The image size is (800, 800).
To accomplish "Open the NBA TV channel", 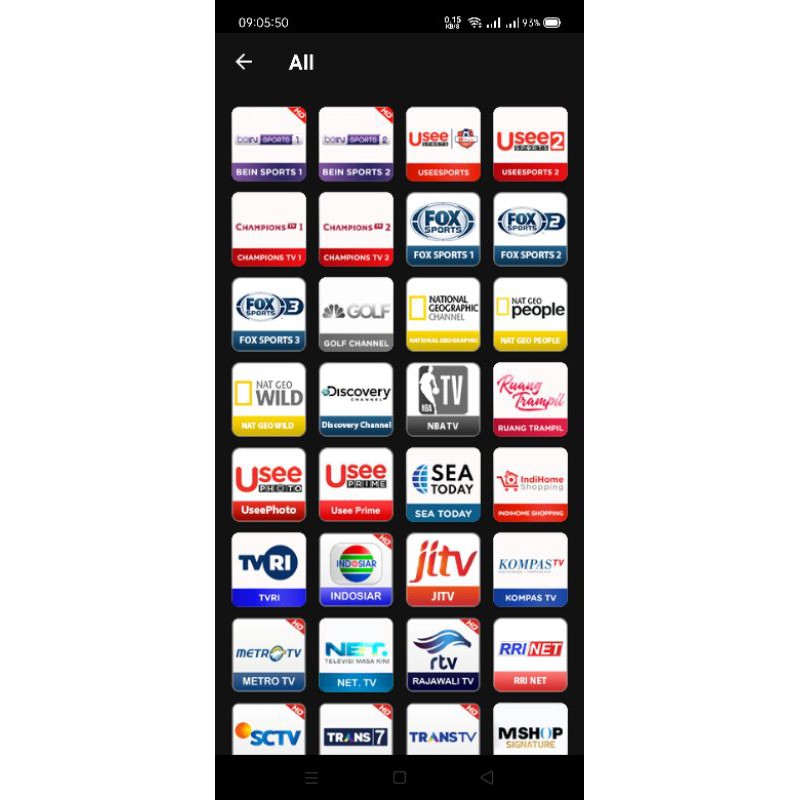I will point(443,399).
